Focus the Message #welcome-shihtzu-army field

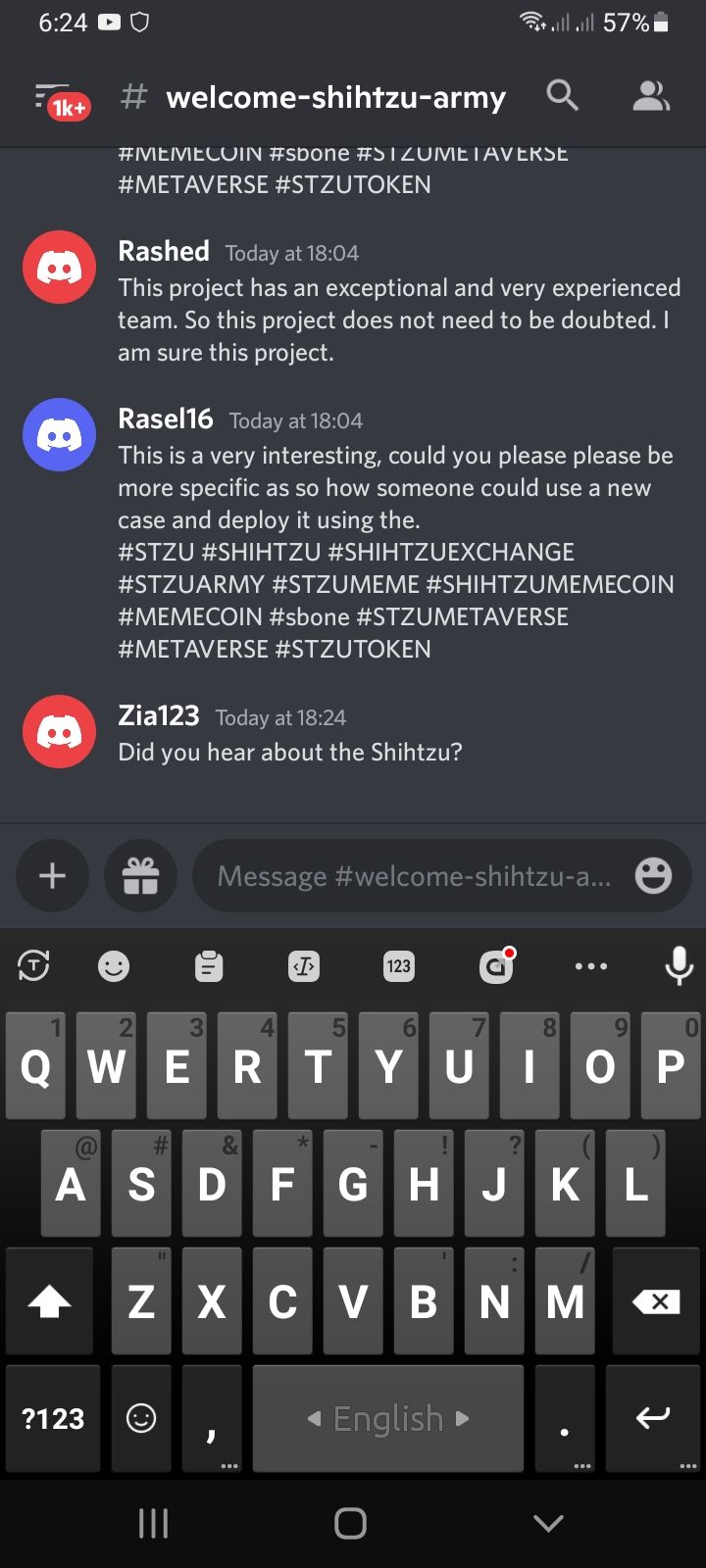point(414,876)
